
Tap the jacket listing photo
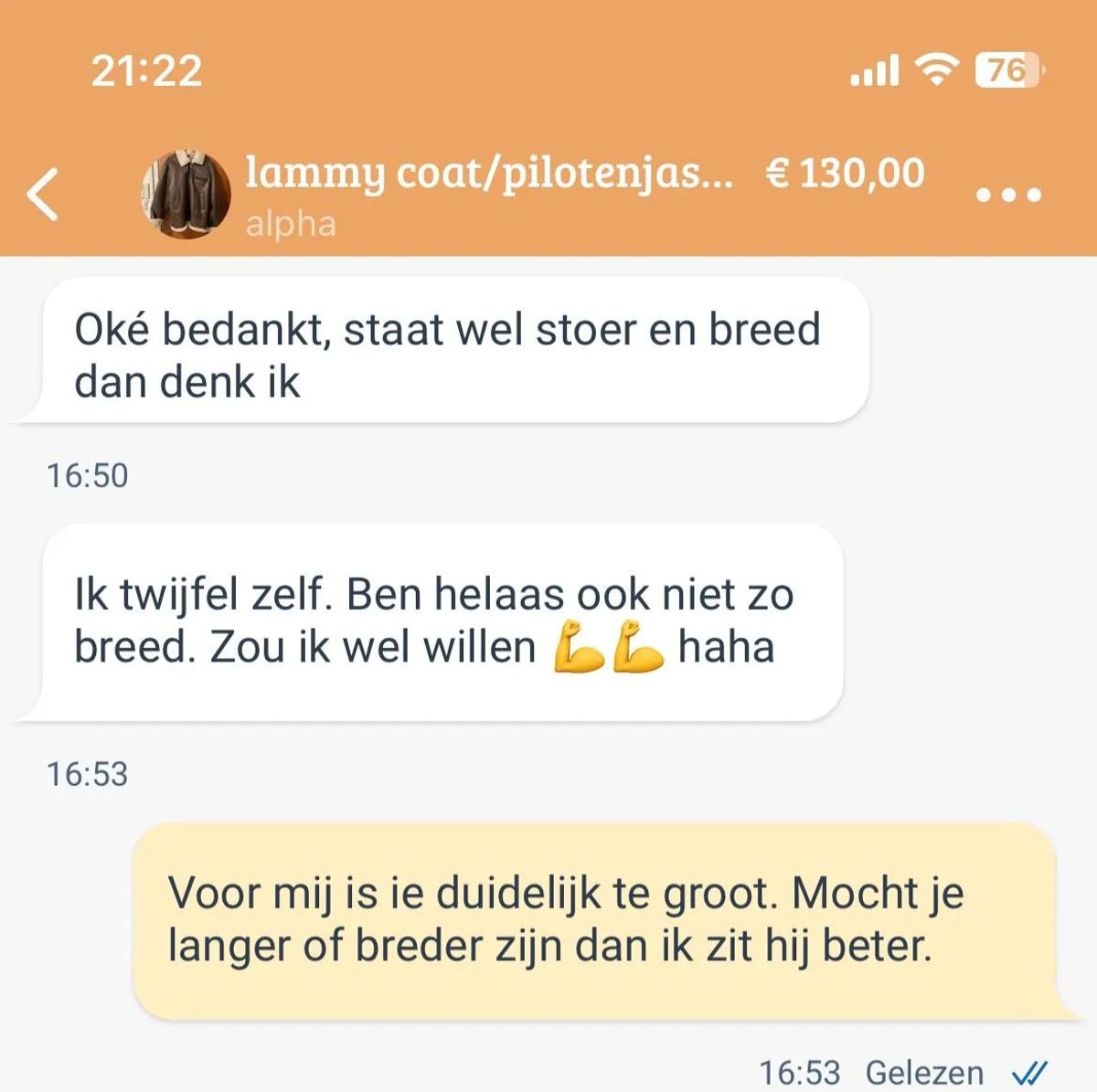[x=186, y=195]
